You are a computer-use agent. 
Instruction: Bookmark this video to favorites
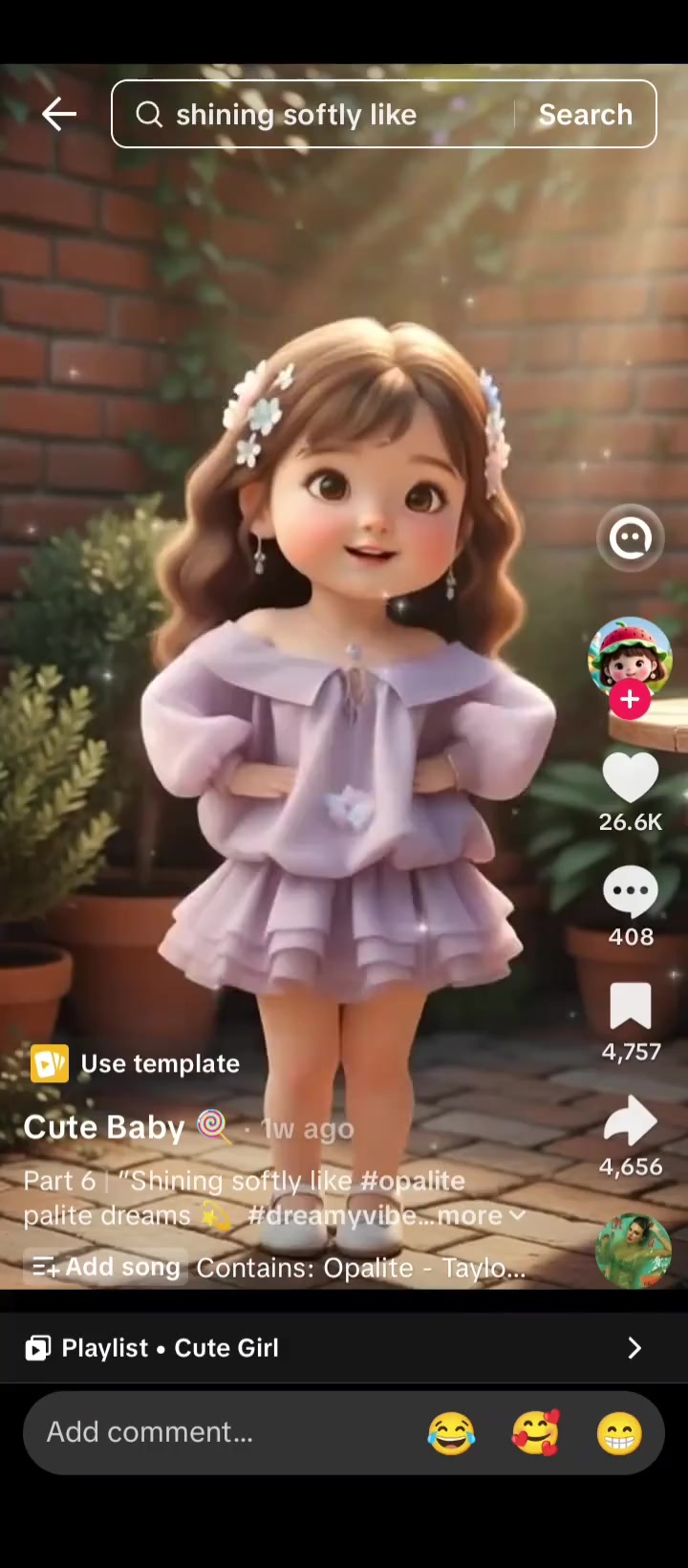tap(630, 1008)
